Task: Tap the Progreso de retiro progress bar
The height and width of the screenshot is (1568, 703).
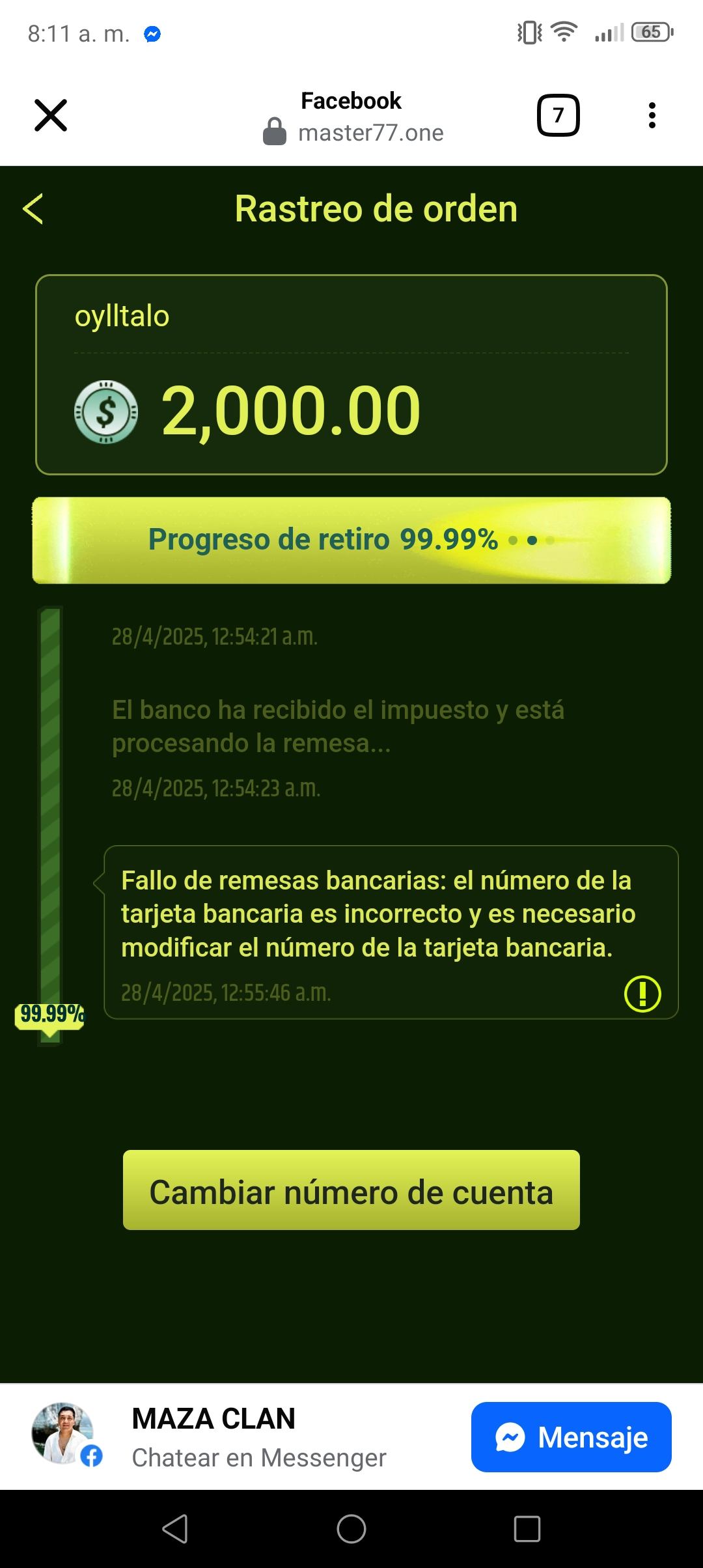Action: click(351, 539)
